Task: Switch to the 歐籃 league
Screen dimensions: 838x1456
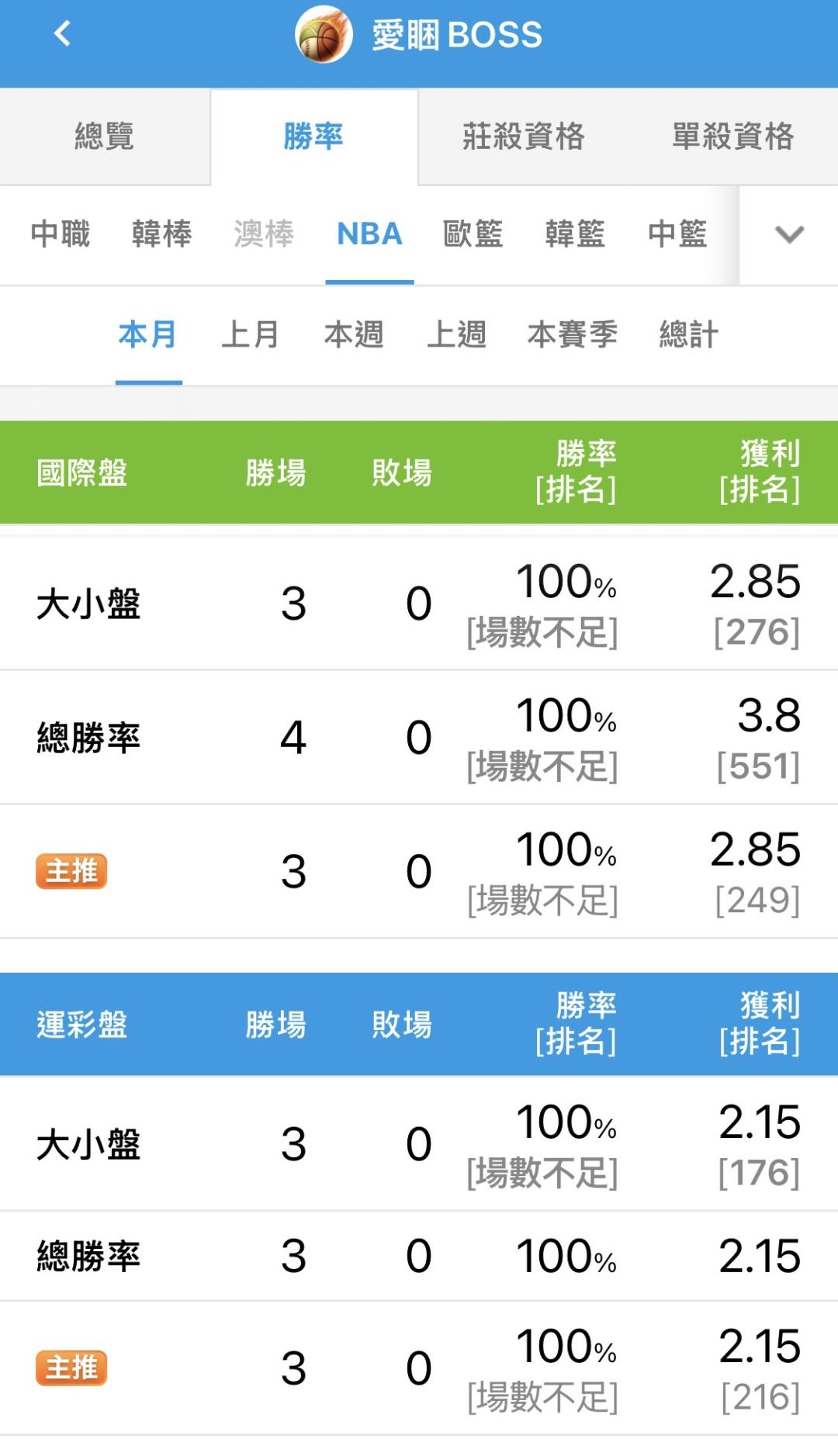Action: coord(473,233)
